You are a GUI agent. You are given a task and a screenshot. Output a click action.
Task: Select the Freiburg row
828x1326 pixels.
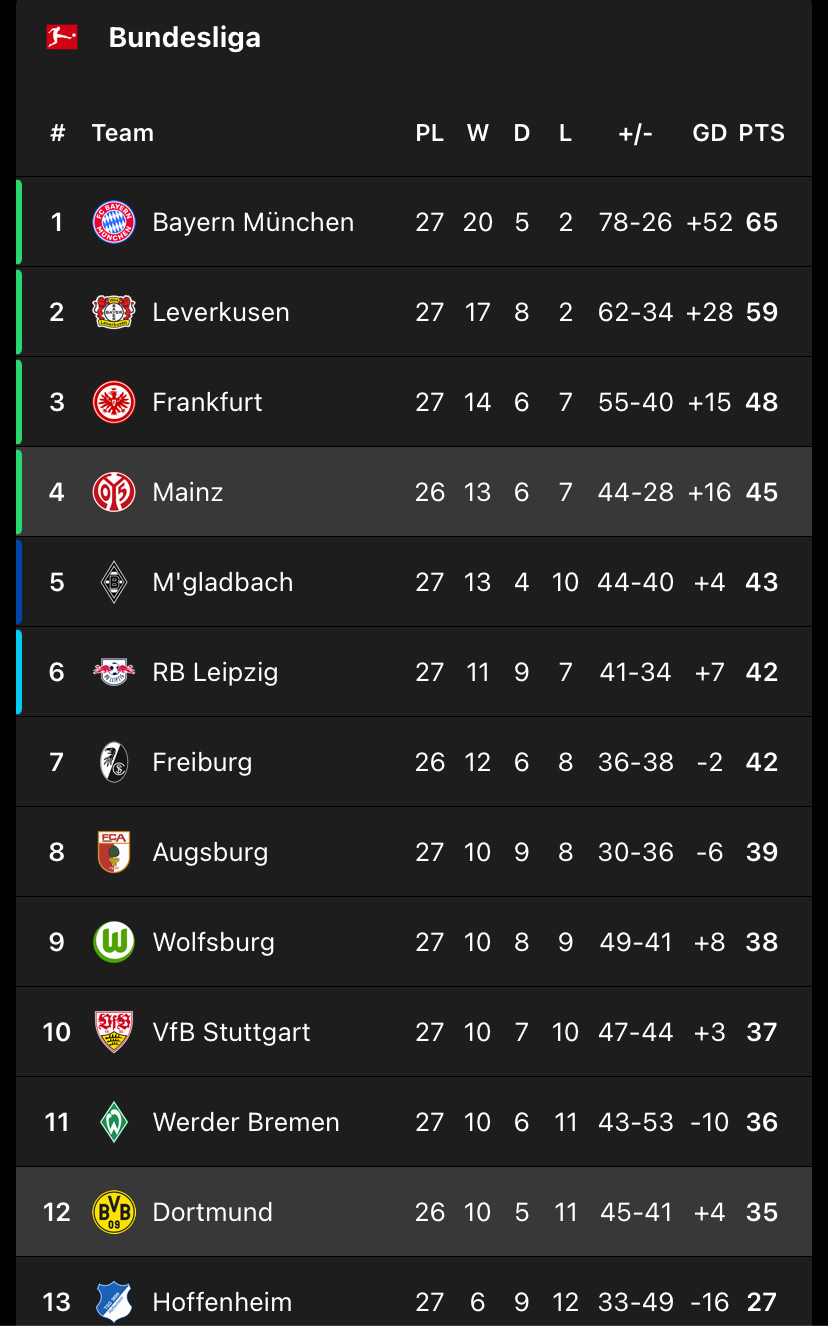[202, 762]
